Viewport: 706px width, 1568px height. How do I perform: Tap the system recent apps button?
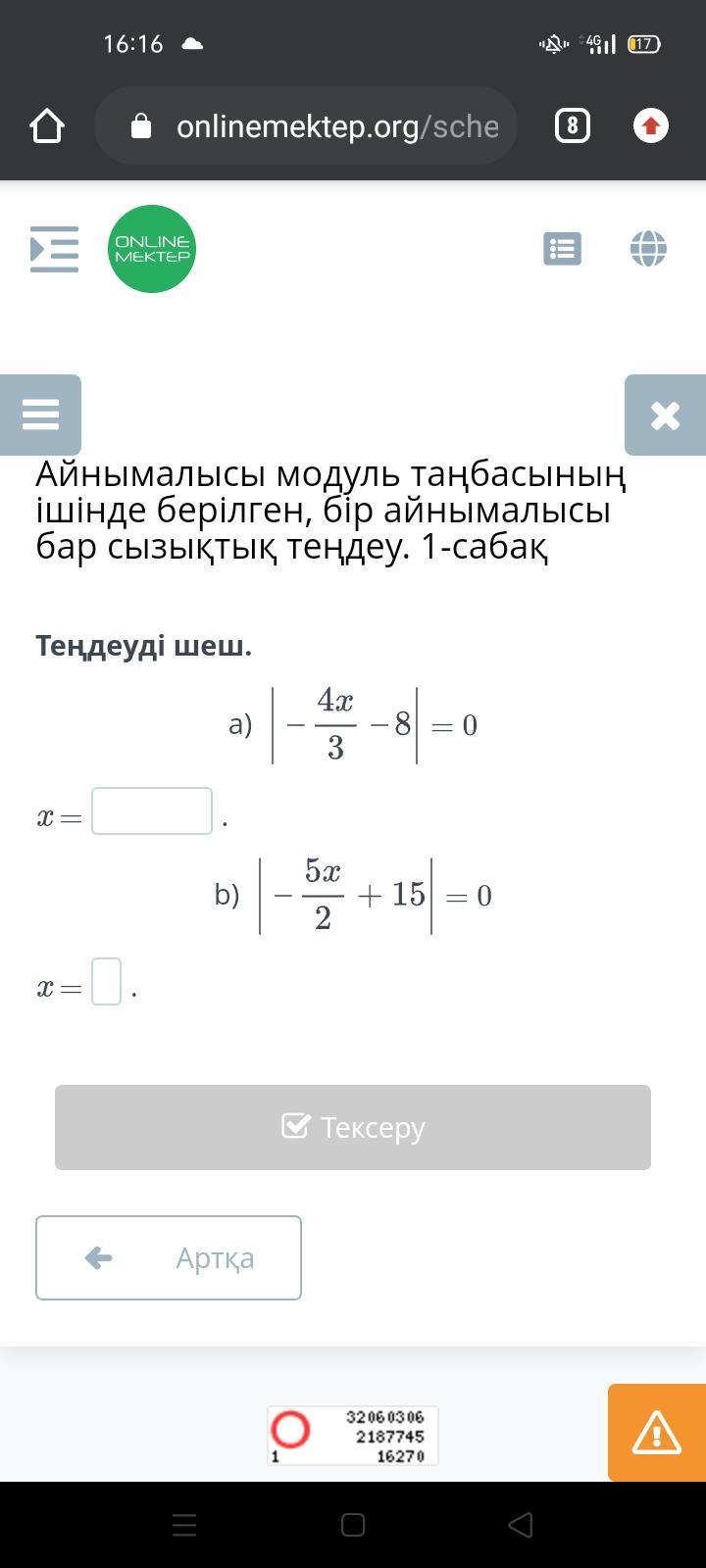tap(184, 1525)
